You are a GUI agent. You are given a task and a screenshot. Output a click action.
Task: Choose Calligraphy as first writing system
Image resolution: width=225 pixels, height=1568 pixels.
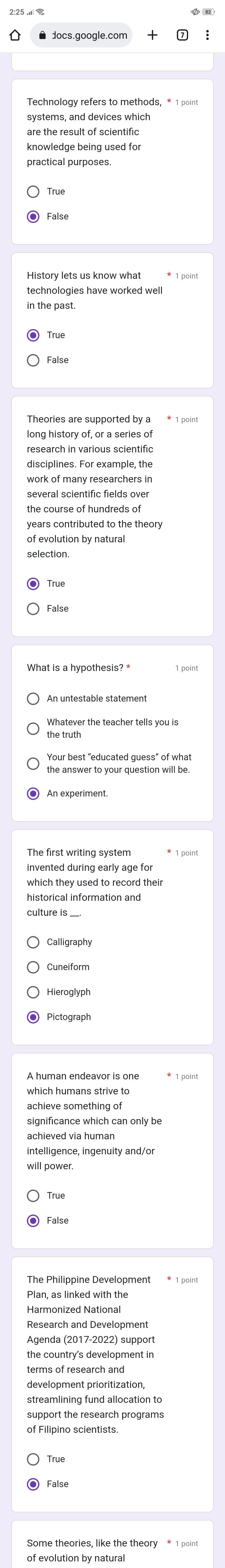coord(33,942)
